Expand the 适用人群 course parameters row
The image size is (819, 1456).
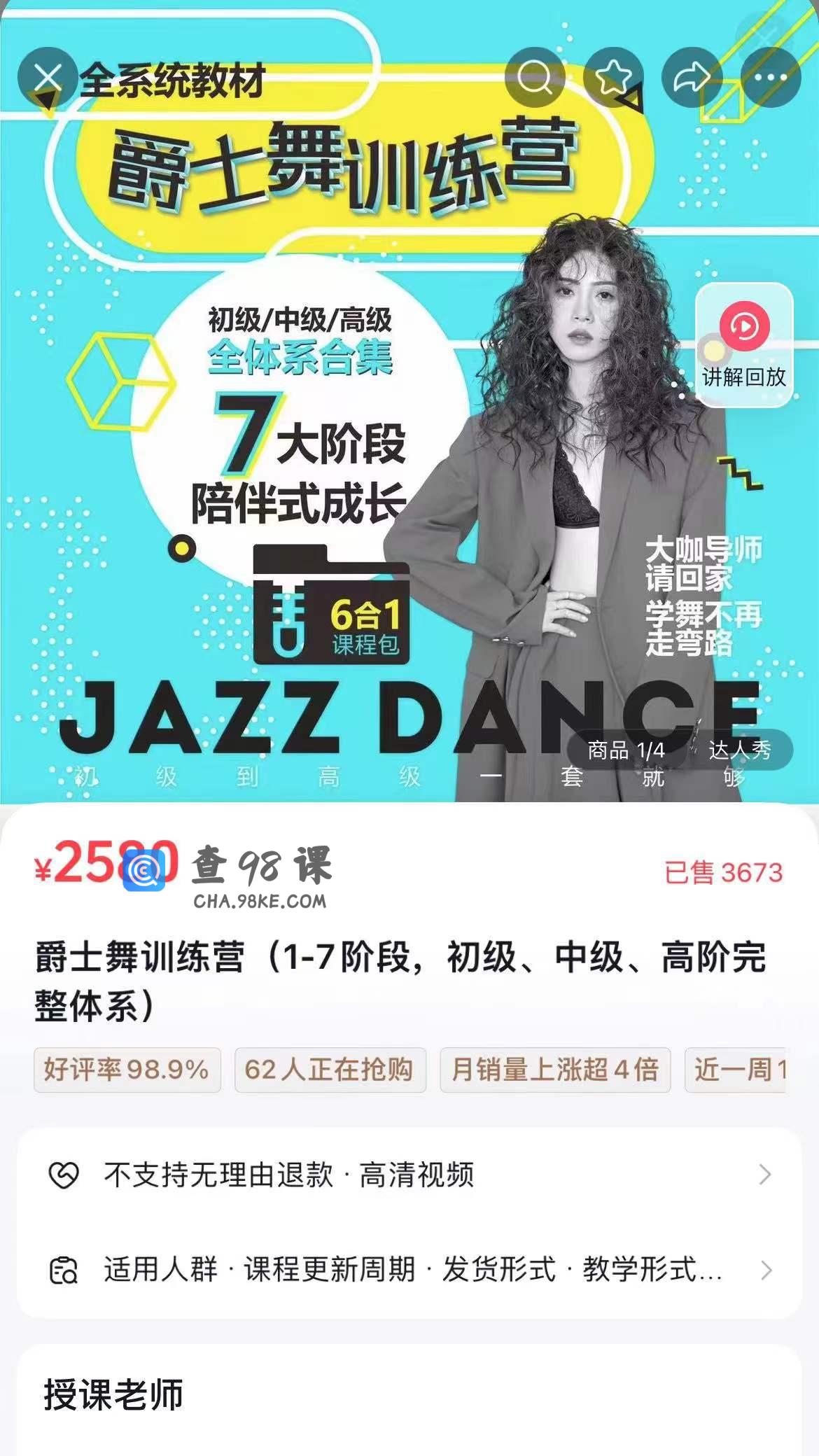409,1270
